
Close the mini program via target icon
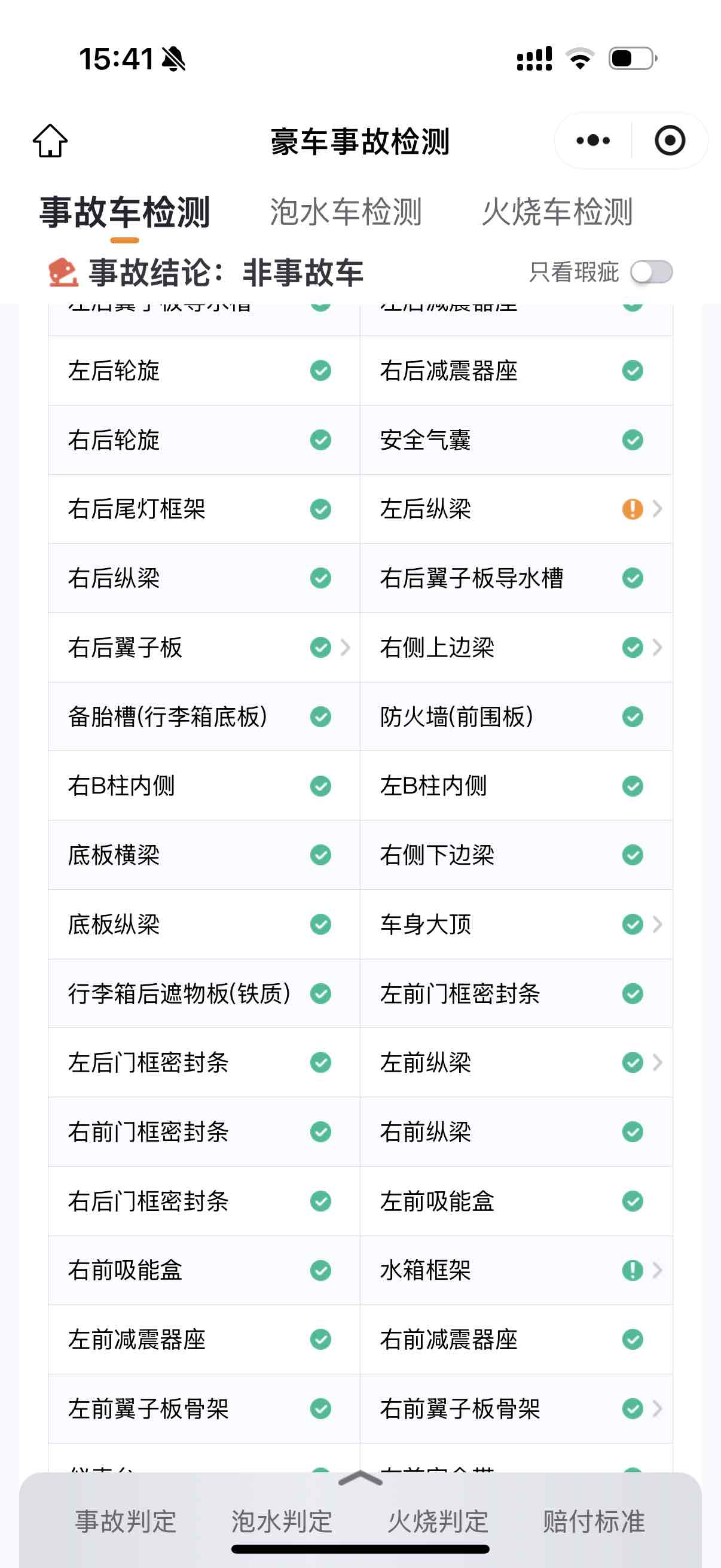670,141
